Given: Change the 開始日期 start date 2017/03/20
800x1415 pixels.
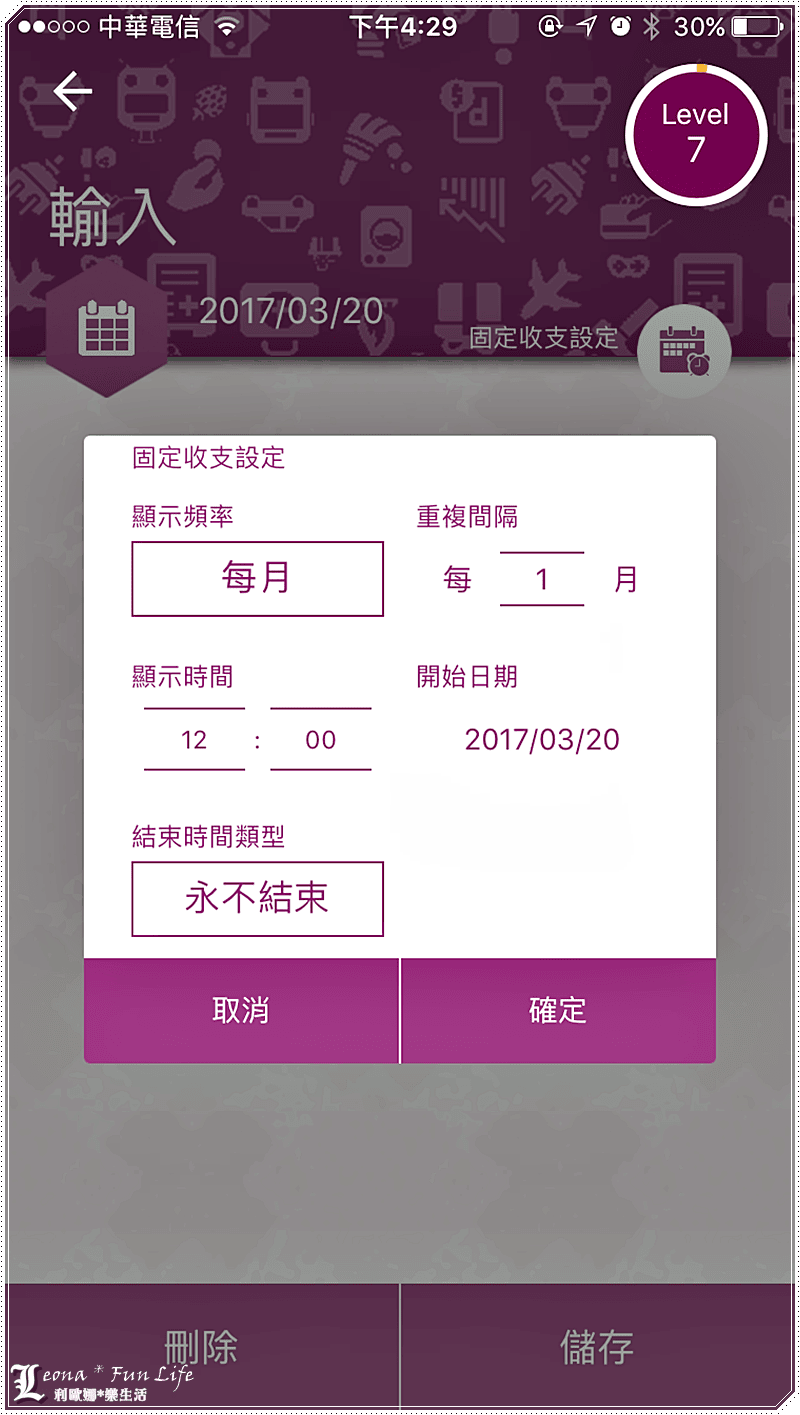Looking at the screenshot, I should pos(542,740).
